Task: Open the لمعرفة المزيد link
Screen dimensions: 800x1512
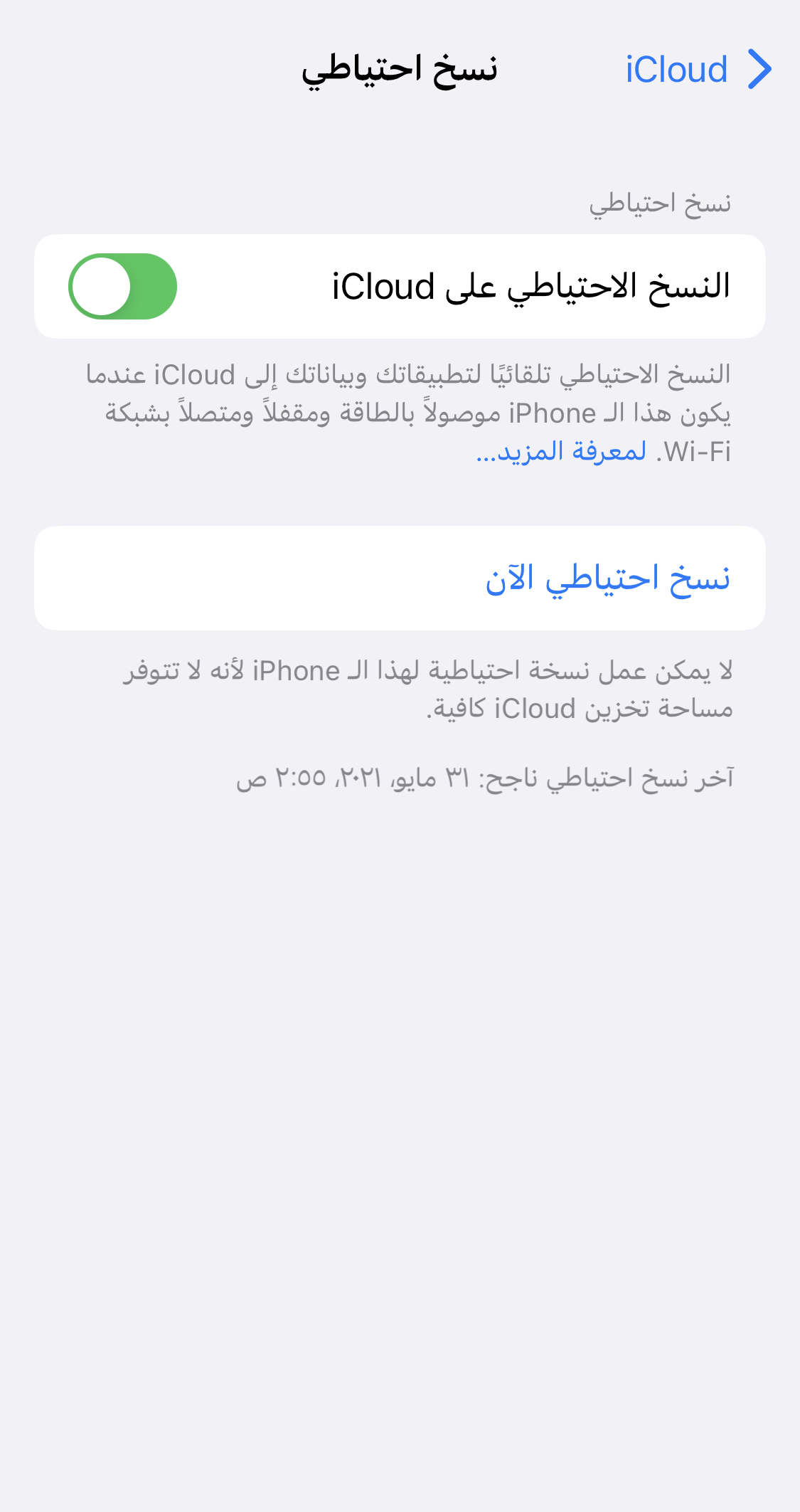Action: tap(561, 452)
